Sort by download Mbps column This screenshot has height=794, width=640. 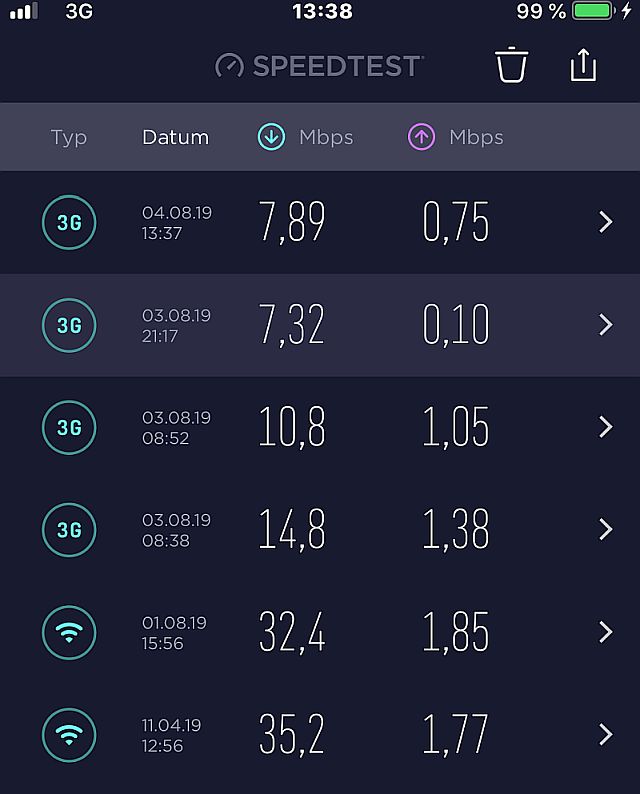(x=306, y=138)
